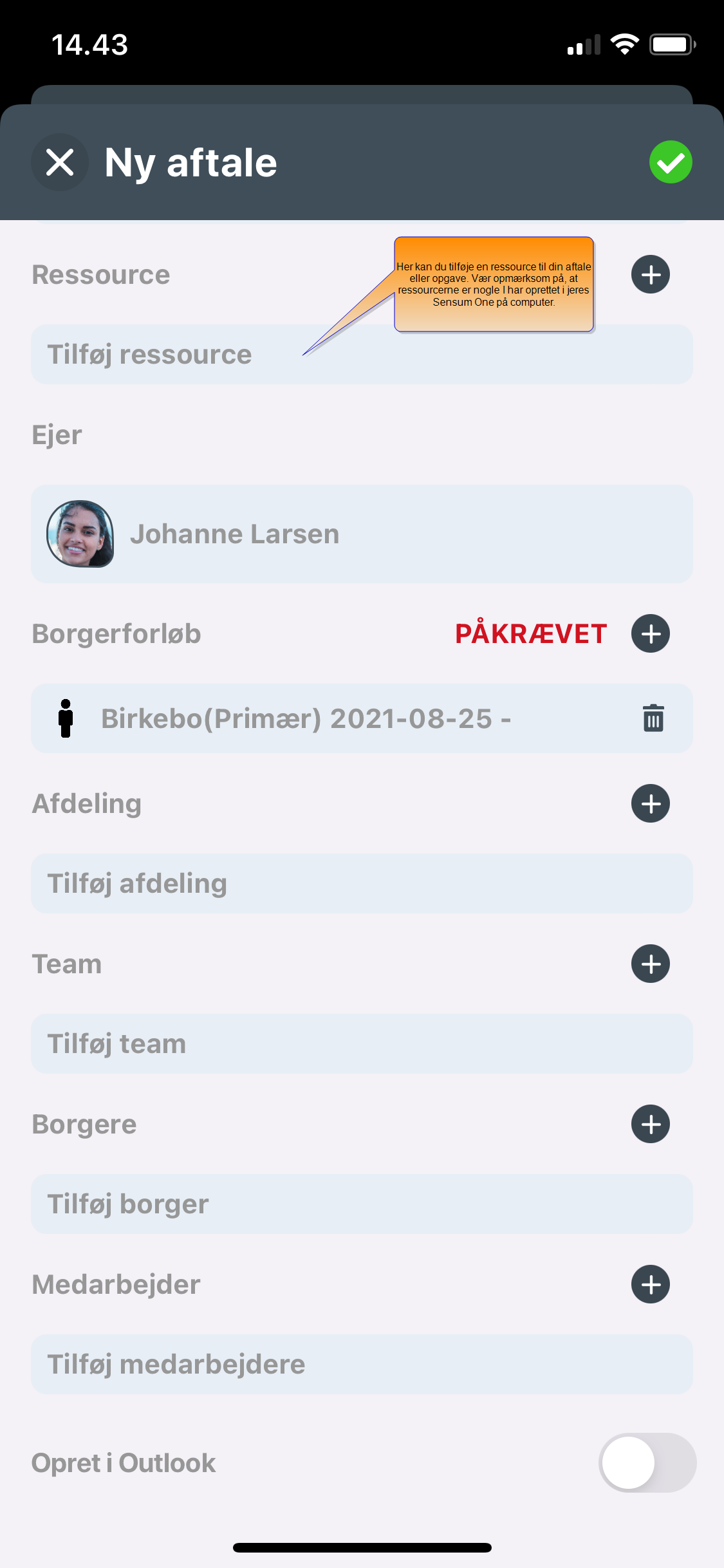
Task: Enable the Opret i Outlook switch
Action: tap(647, 1462)
